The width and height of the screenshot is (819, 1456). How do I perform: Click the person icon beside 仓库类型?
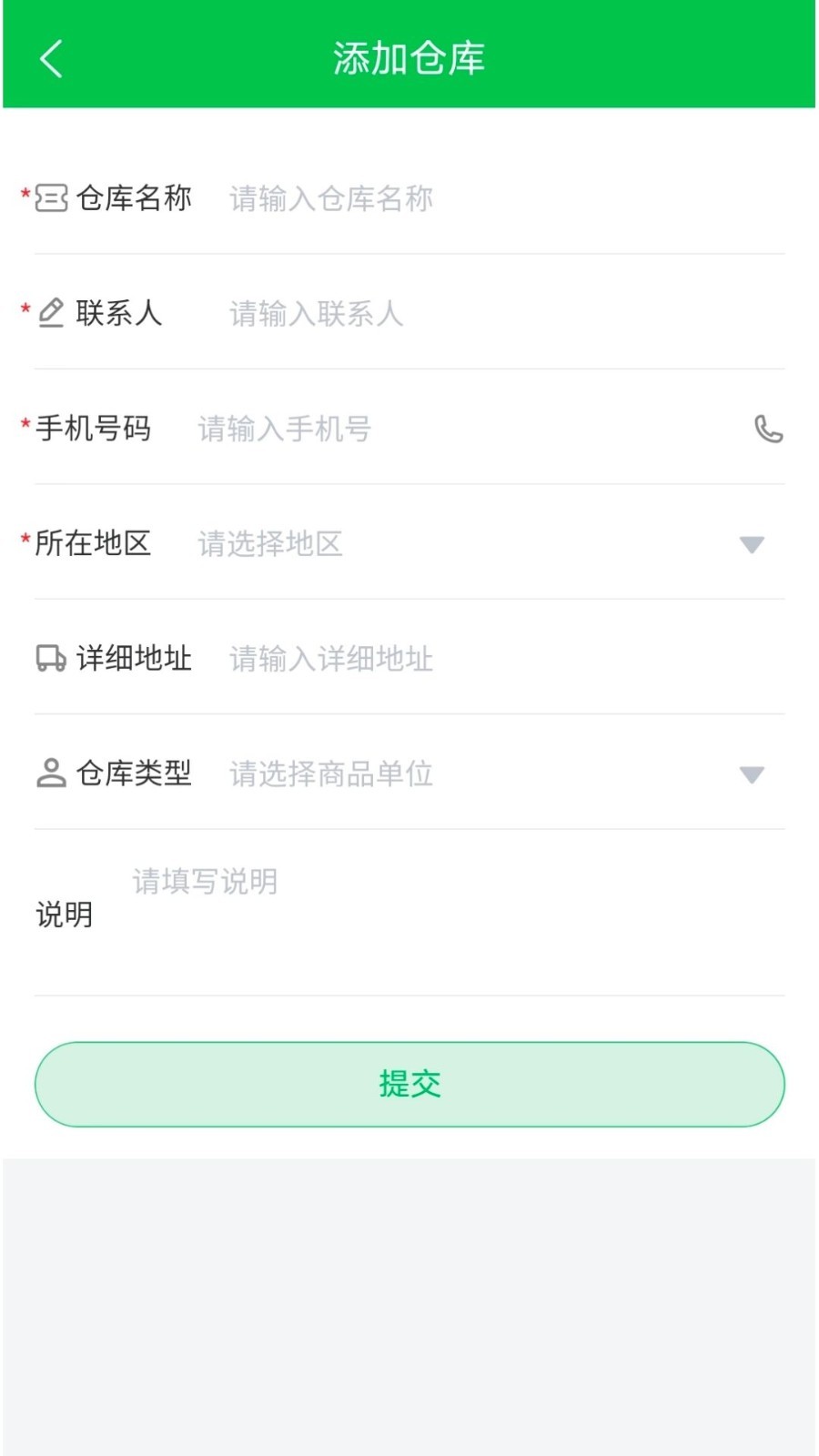[x=50, y=773]
